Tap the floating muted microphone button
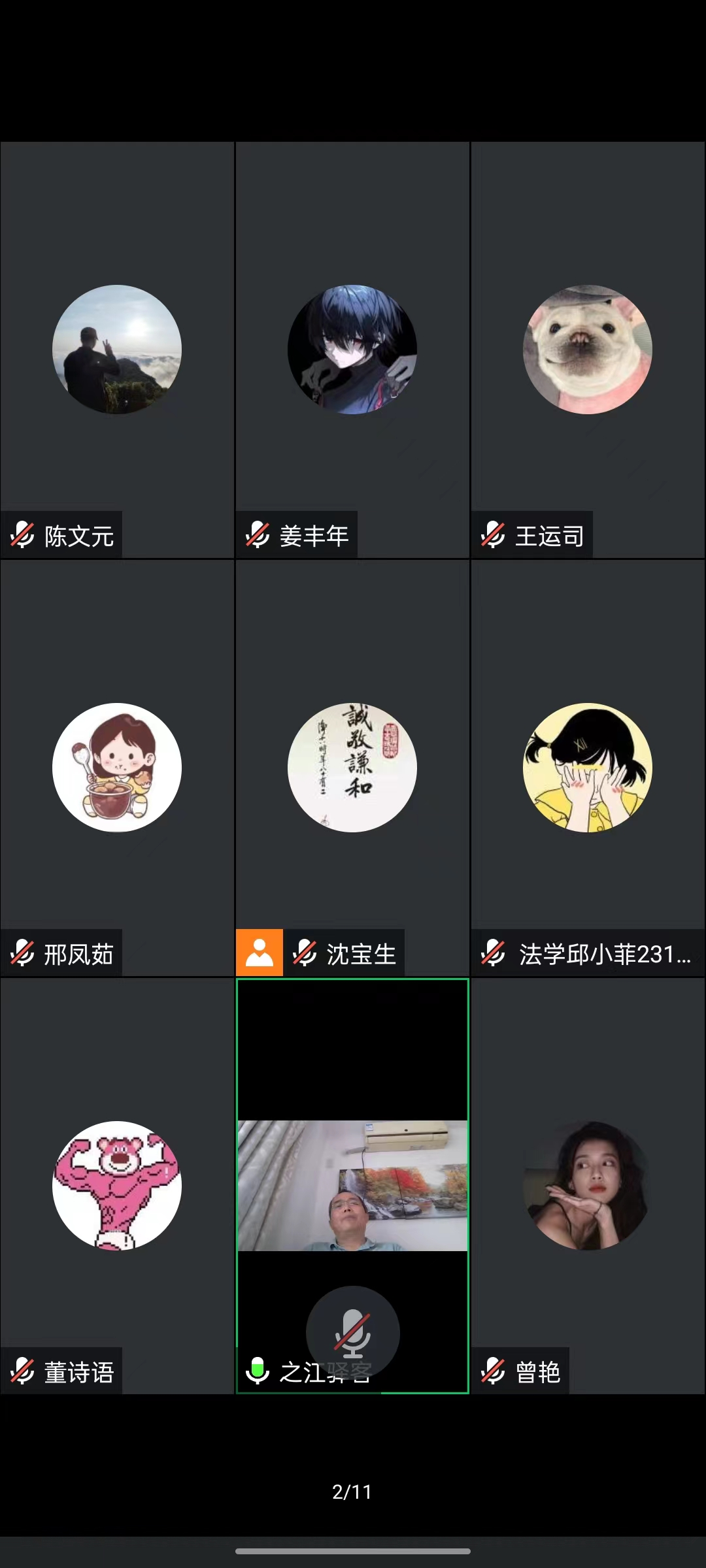The image size is (706, 1568). 353,1333
